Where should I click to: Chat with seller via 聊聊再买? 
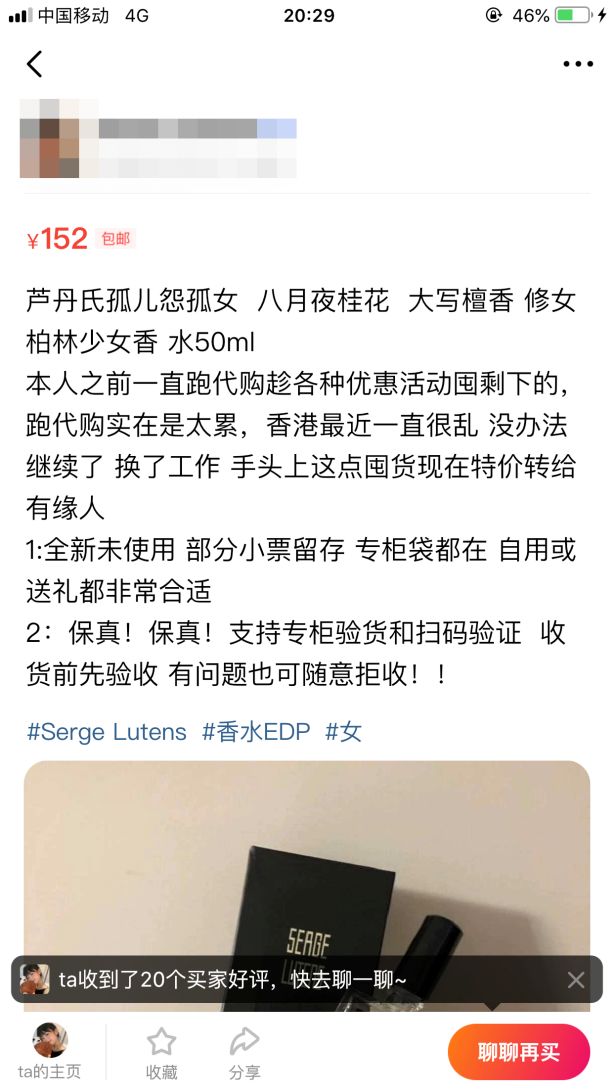518,1051
